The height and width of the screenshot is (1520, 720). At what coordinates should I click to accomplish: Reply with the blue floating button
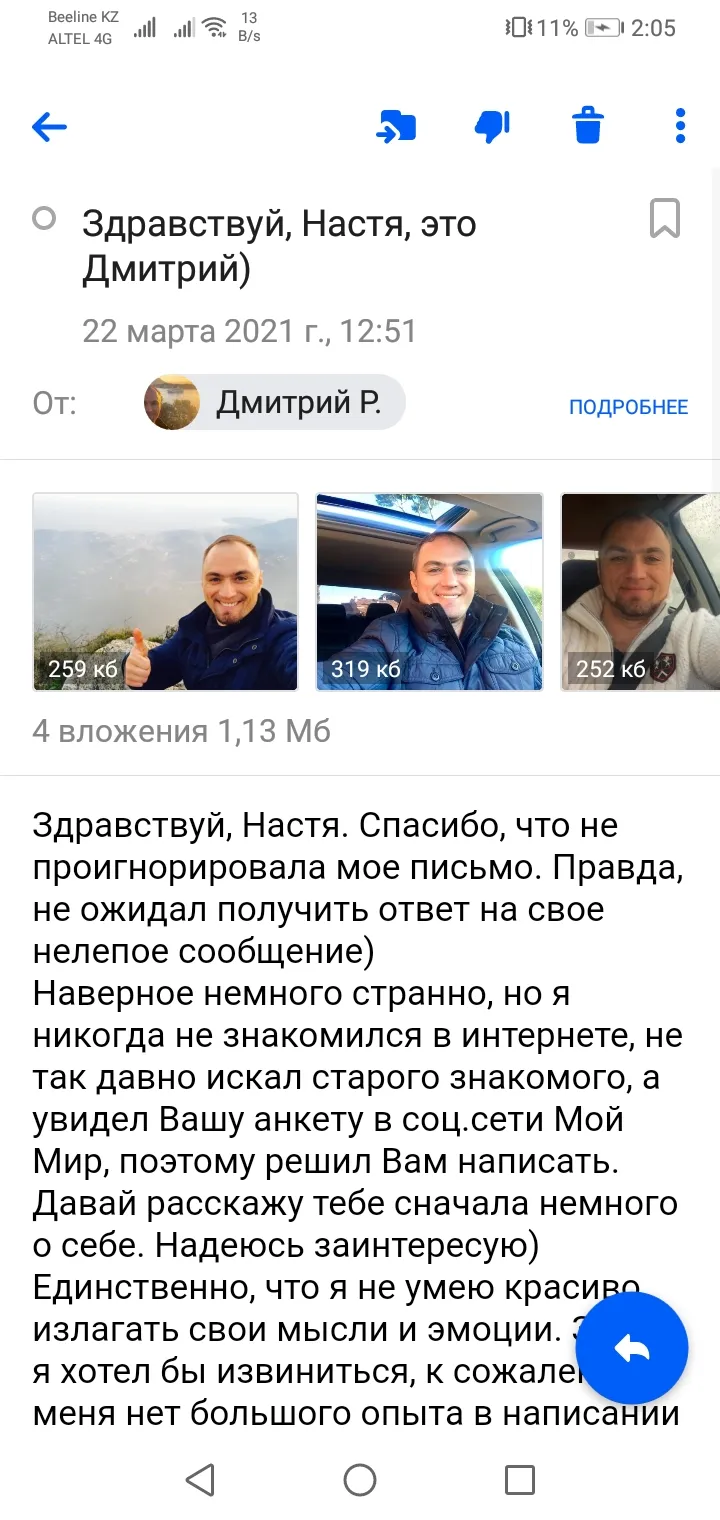point(632,1348)
